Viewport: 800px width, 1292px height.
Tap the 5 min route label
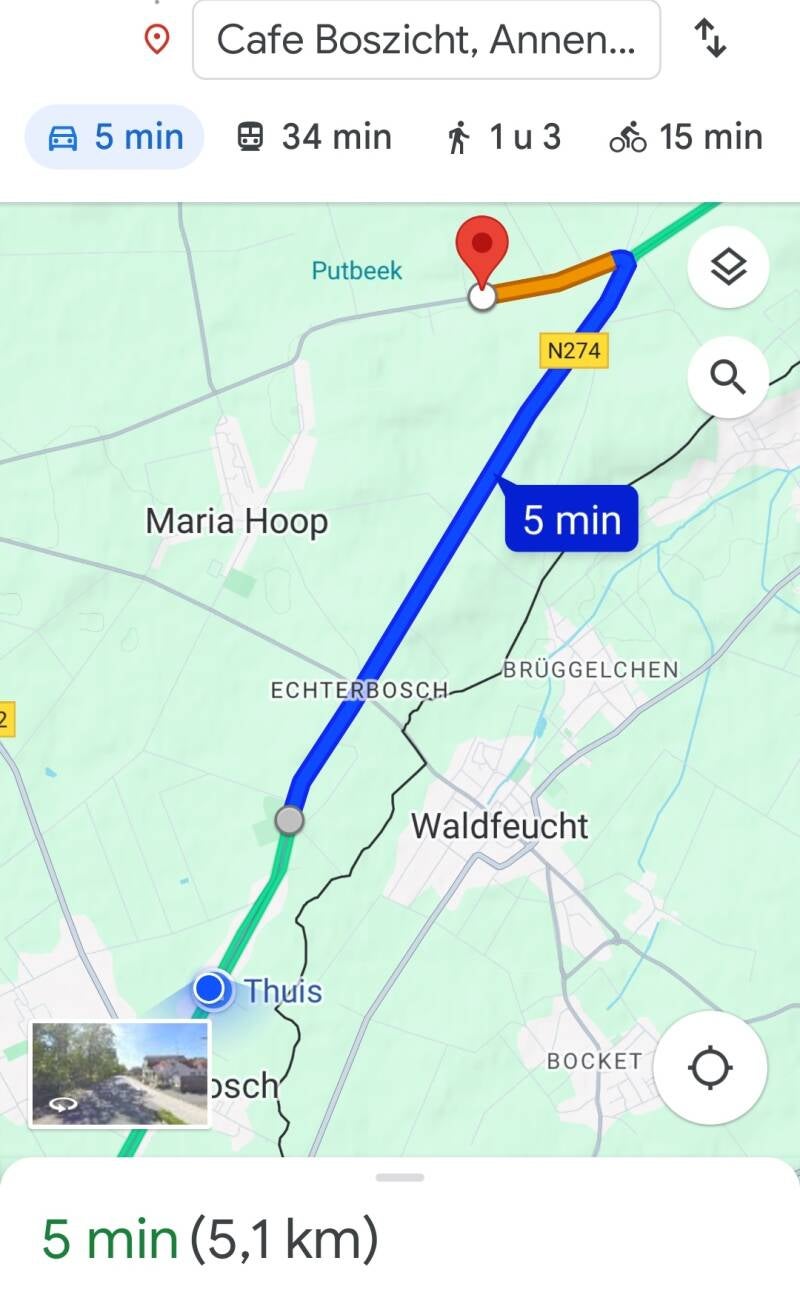pos(572,519)
